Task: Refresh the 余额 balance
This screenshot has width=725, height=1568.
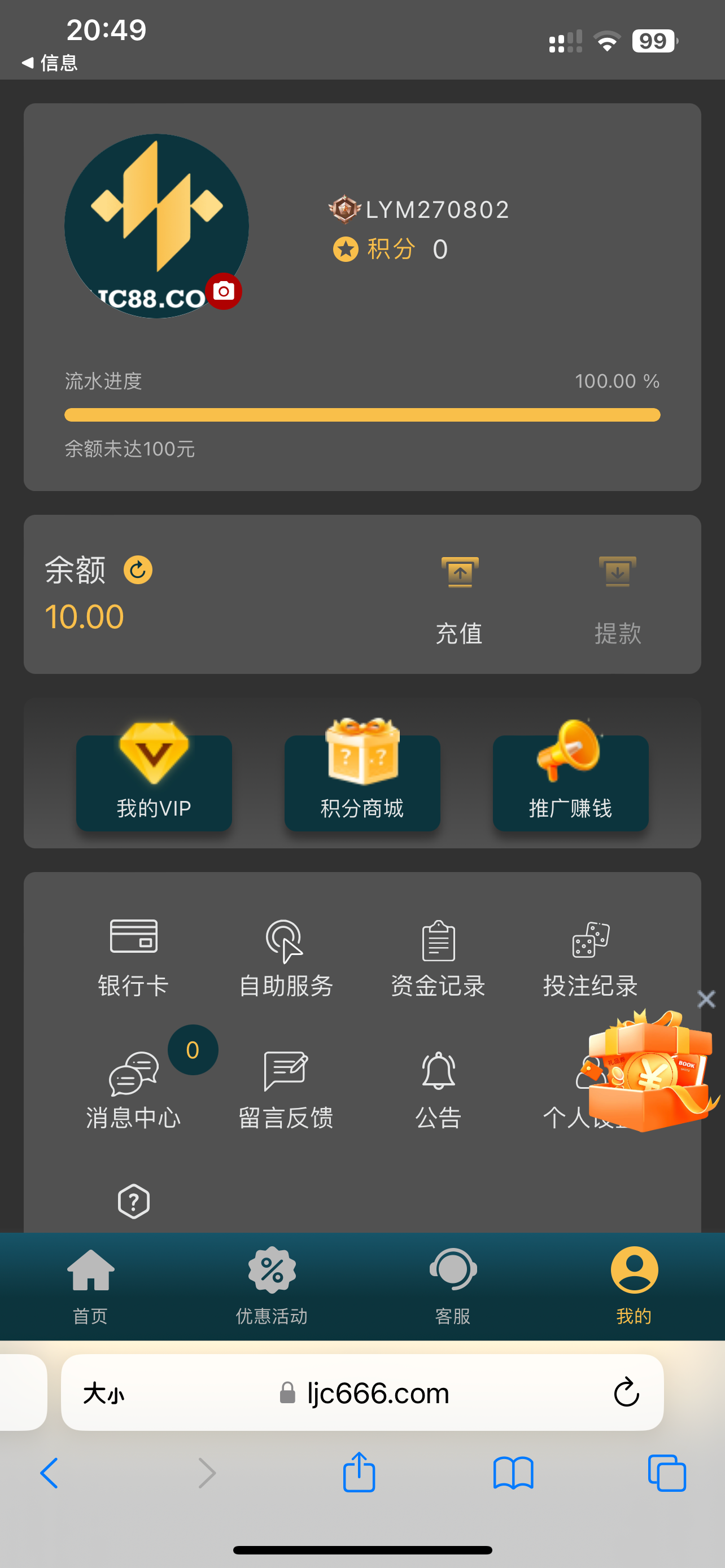Action: [138, 570]
